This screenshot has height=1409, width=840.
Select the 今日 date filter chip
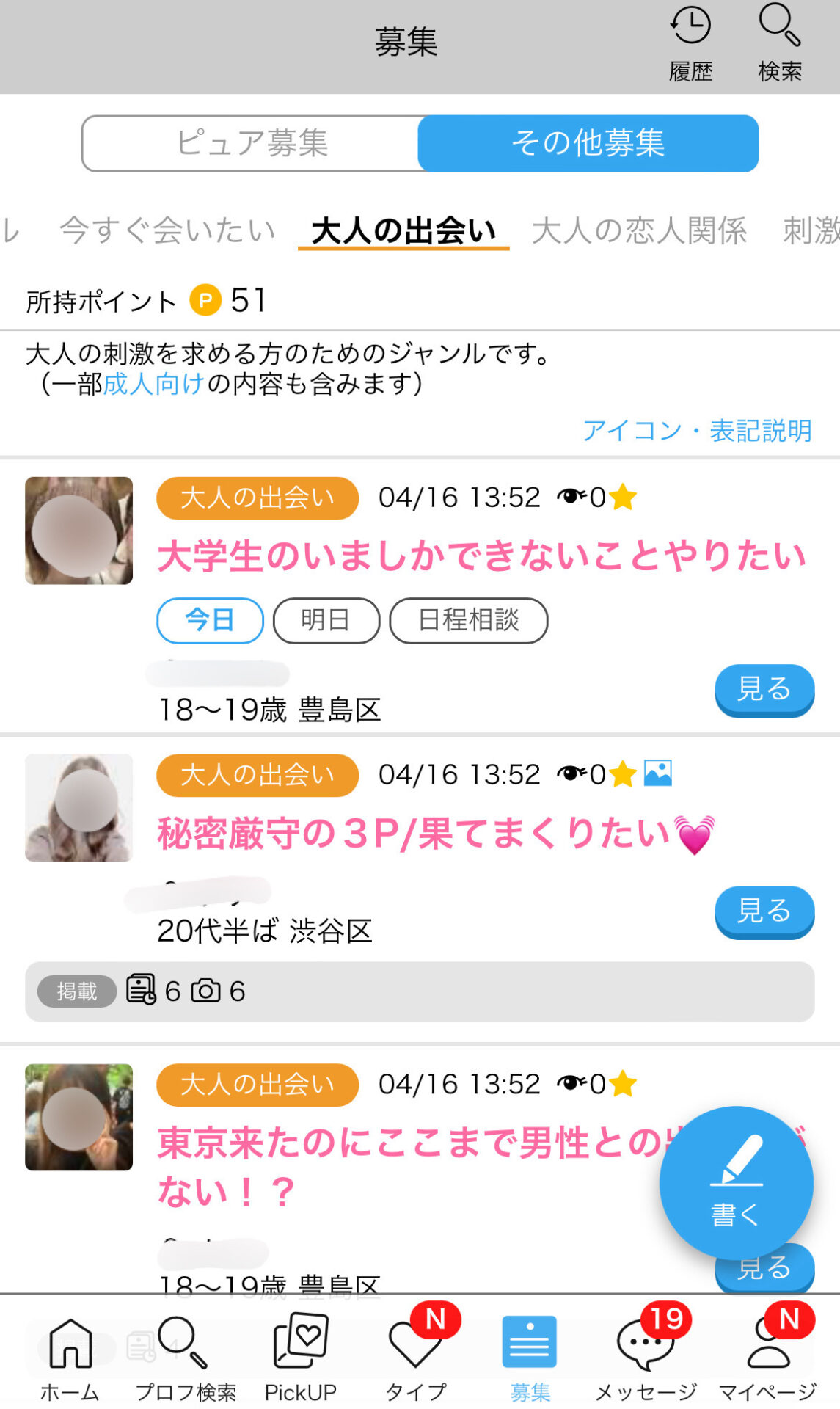point(209,620)
